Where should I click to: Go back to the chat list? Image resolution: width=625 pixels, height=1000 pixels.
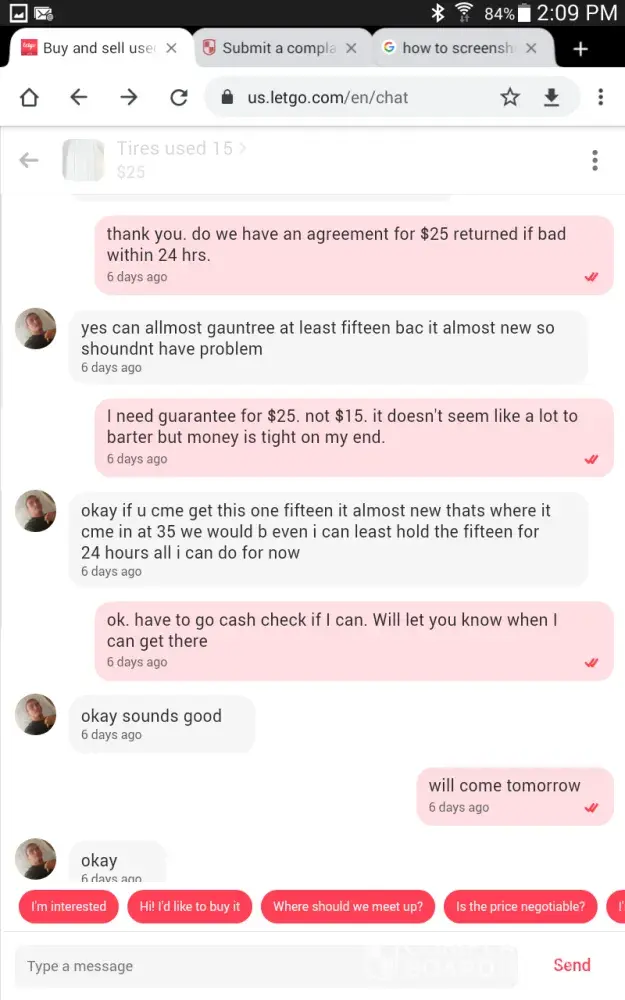tap(29, 160)
